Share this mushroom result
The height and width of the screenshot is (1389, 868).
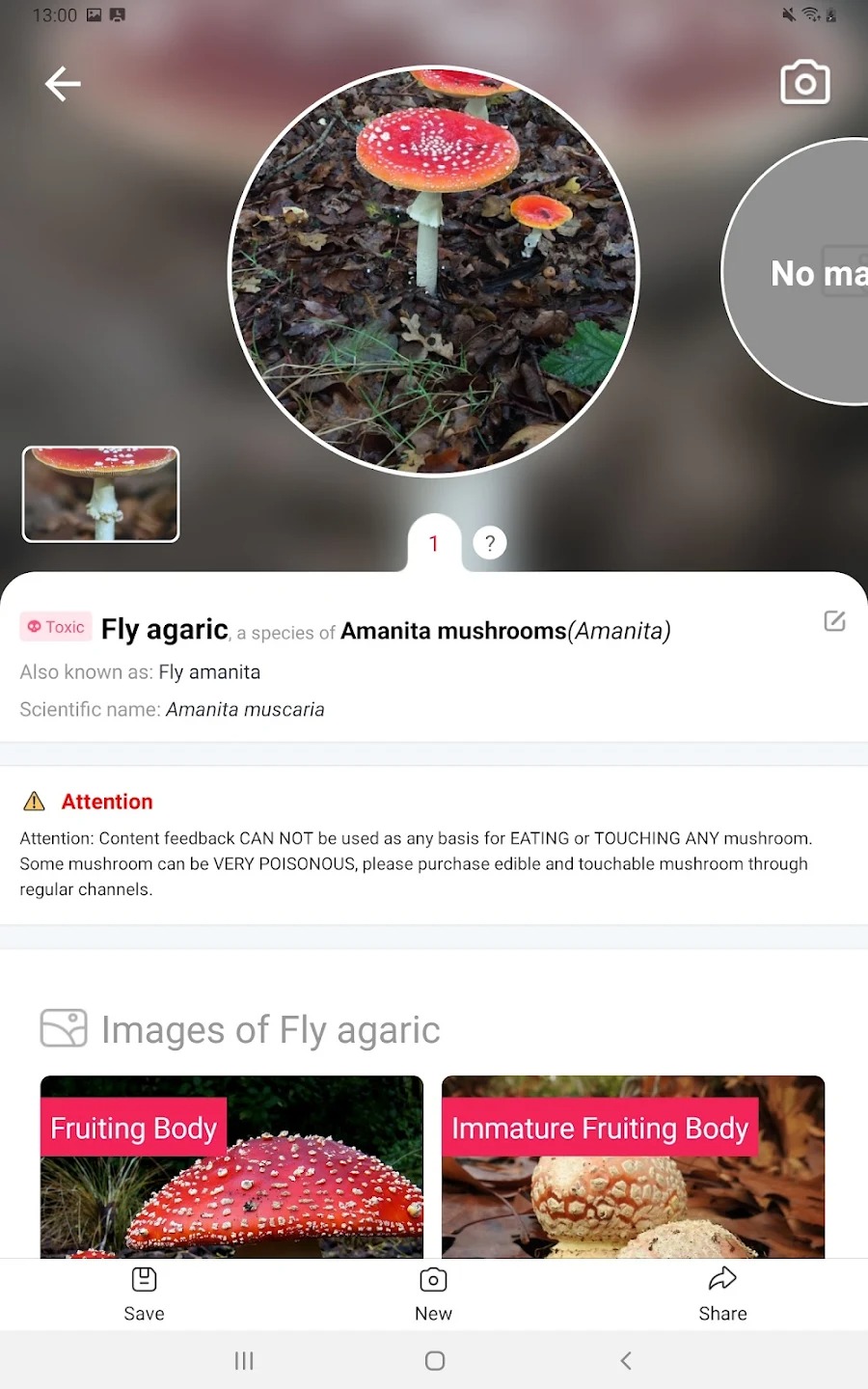point(722,1294)
